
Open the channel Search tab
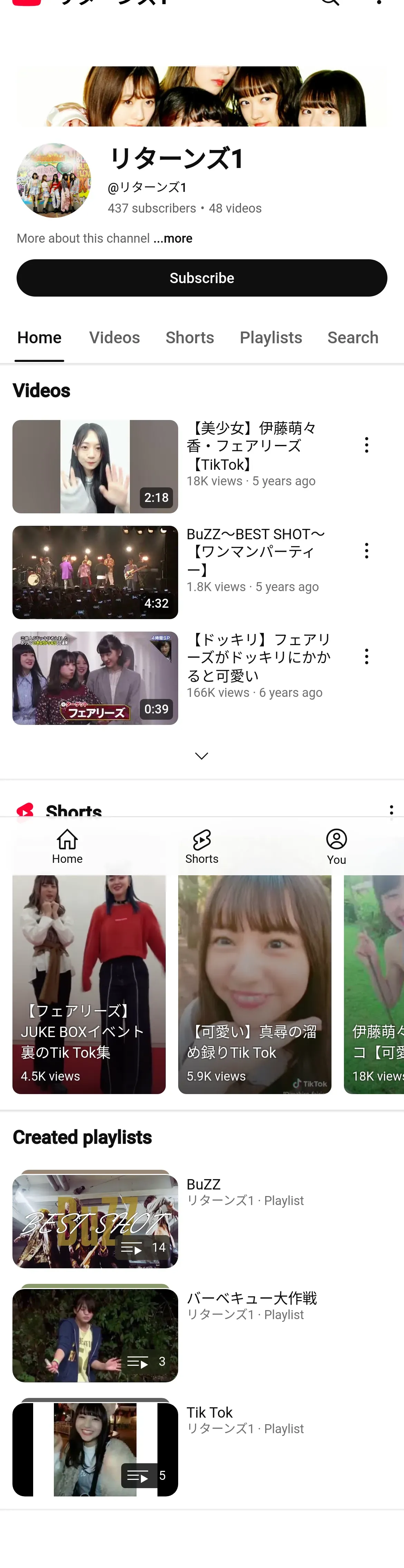(x=352, y=338)
